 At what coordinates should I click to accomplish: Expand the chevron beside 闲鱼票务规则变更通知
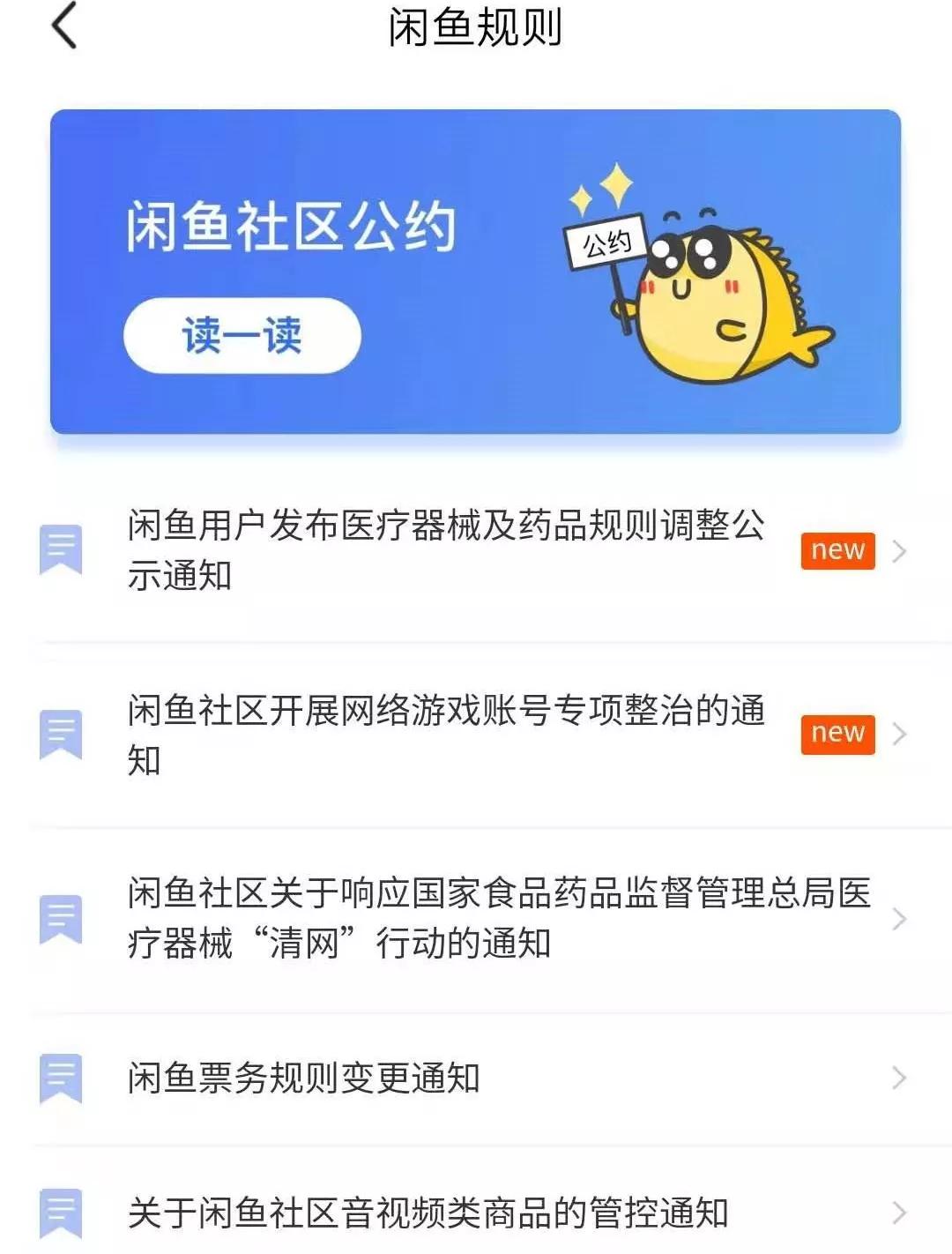[x=897, y=1077]
